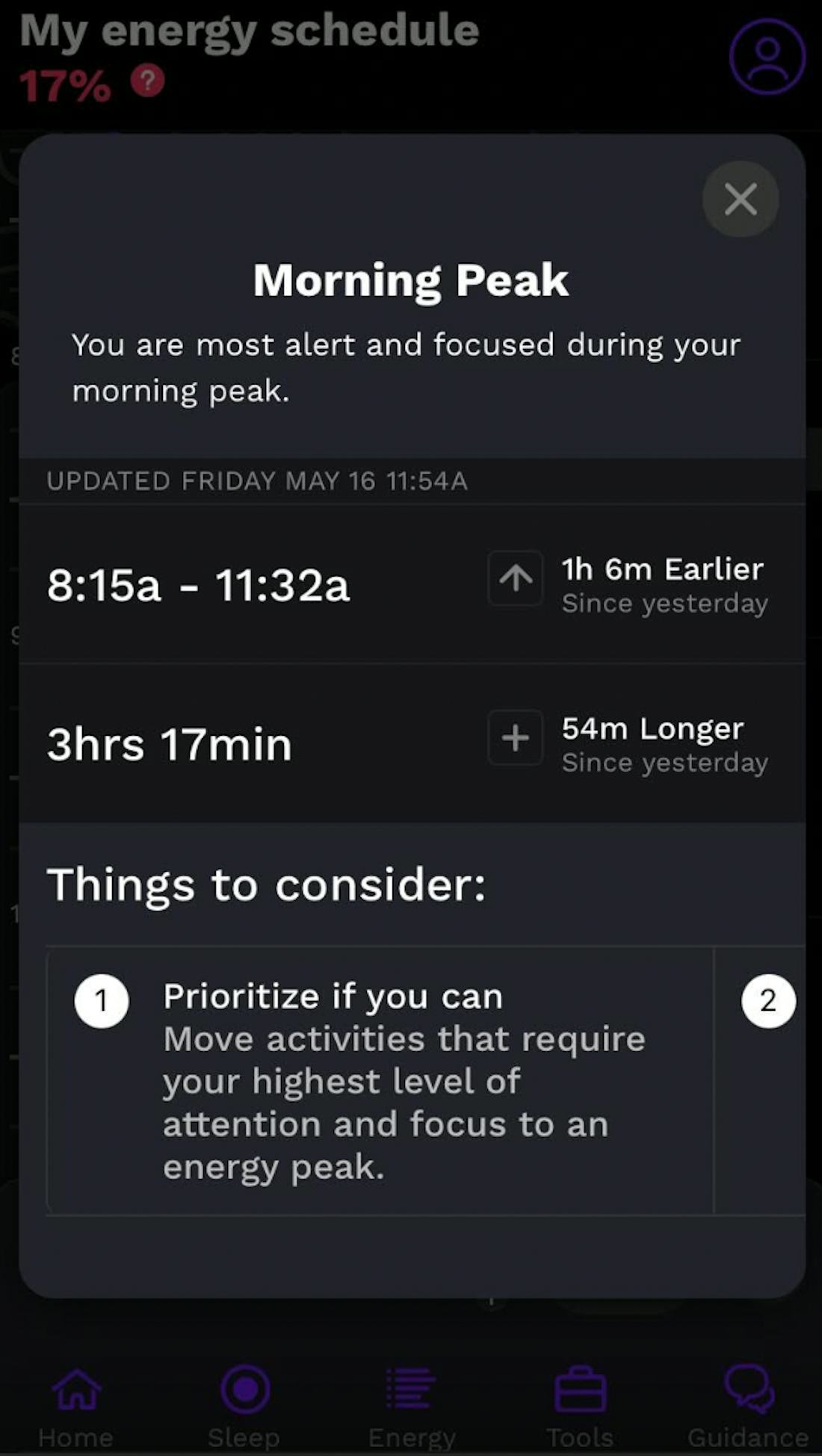Tap the help question mark beside 17%
Viewport: 822px width, 1456px height.
[x=146, y=81]
